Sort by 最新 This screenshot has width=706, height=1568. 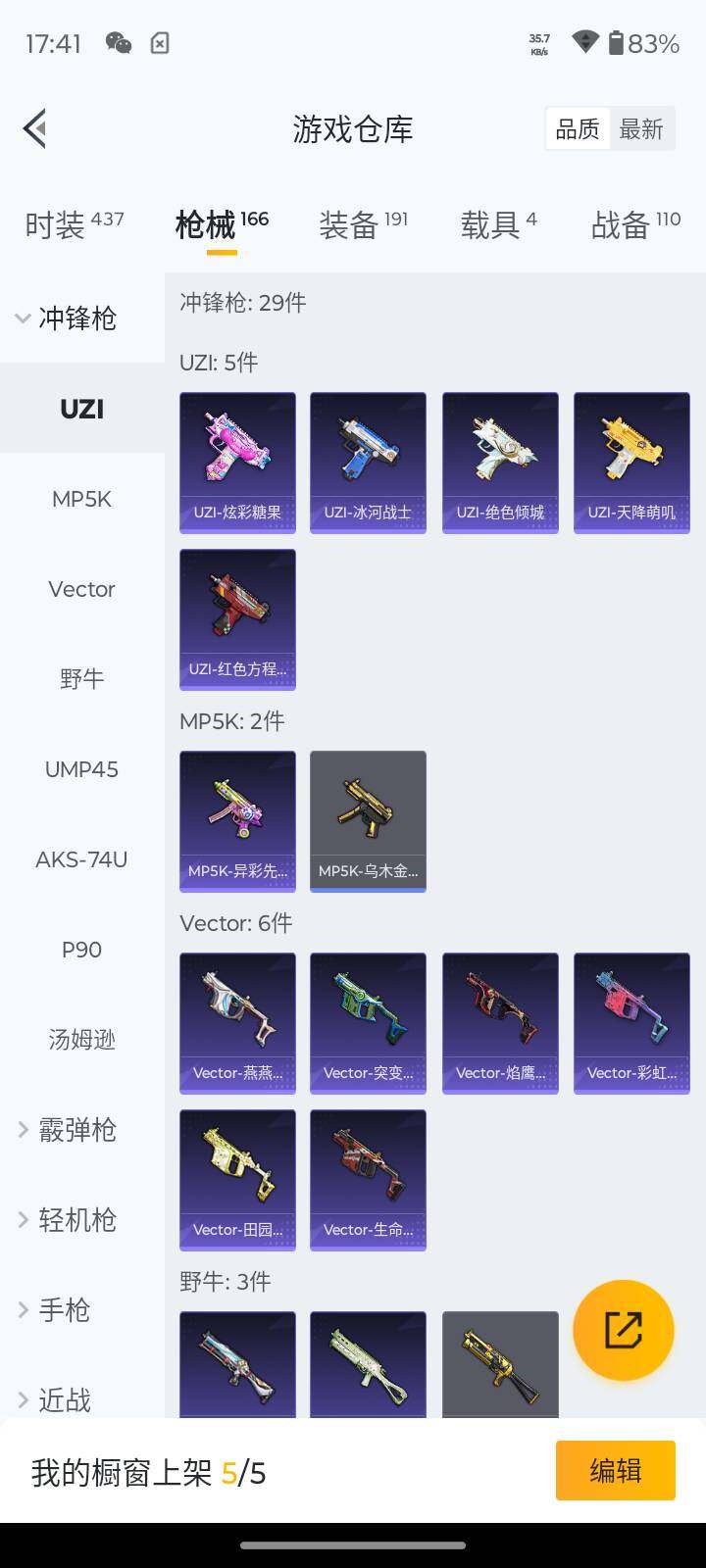pyautogui.click(x=641, y=128)
